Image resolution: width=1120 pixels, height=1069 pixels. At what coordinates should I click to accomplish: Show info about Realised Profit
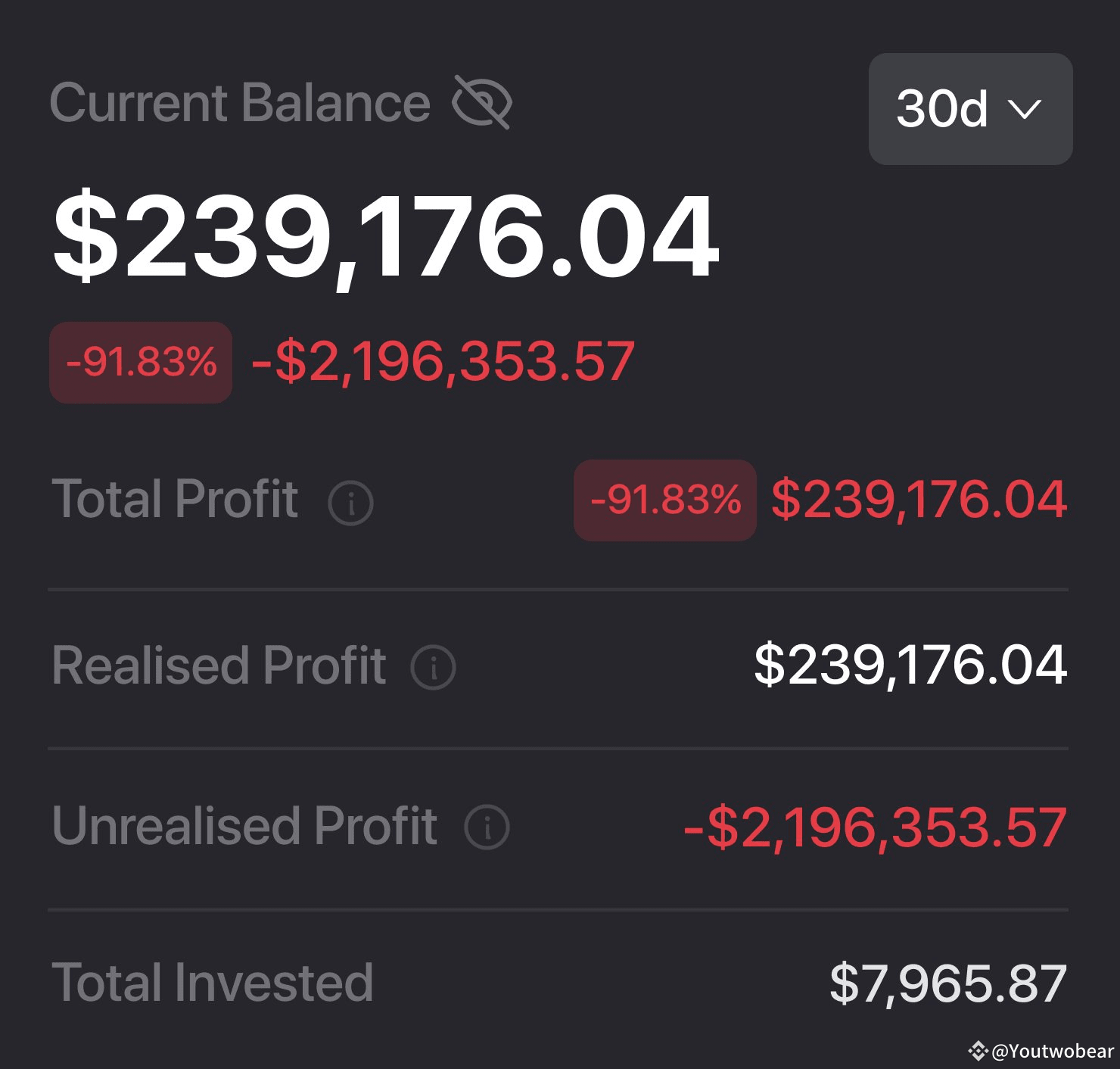click(x=433, y=667)
